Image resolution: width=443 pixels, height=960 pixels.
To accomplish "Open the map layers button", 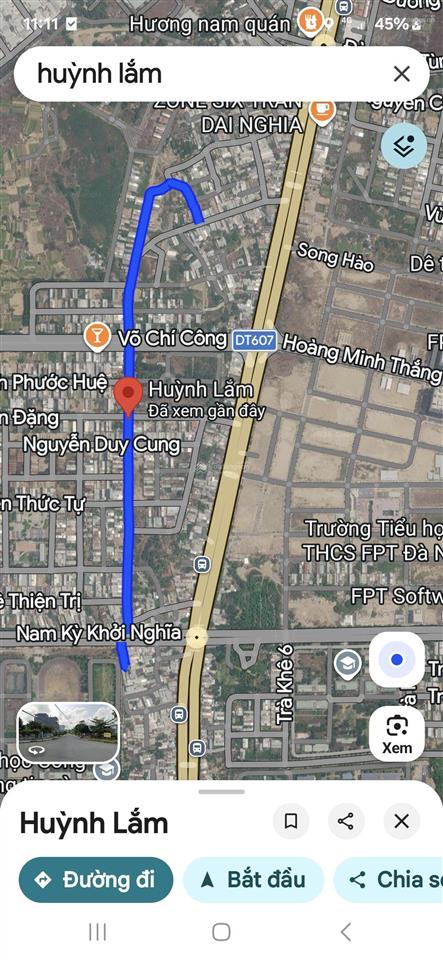I will tap(404, 146).
